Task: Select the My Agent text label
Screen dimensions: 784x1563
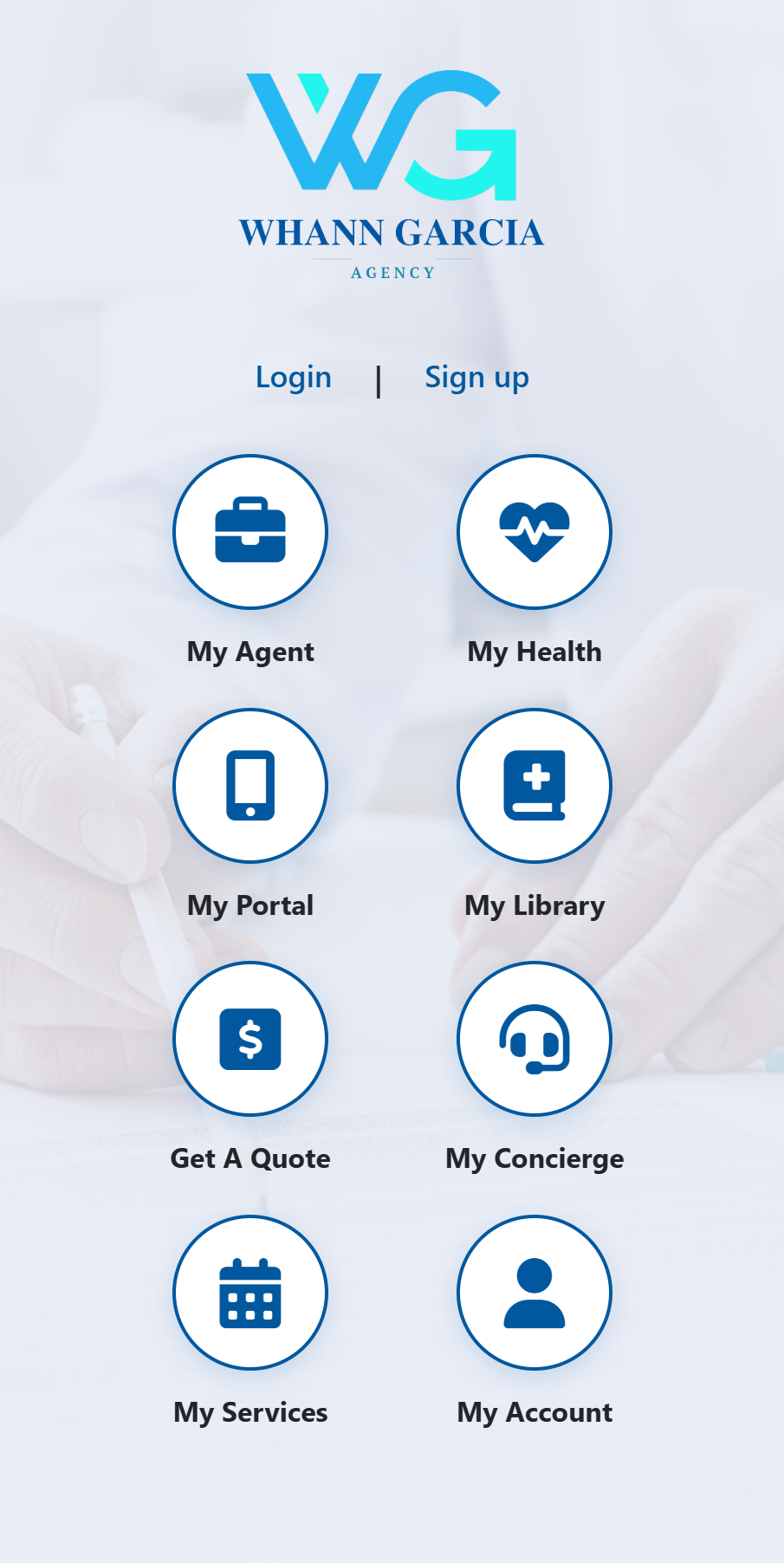Action: coord(250,652)
